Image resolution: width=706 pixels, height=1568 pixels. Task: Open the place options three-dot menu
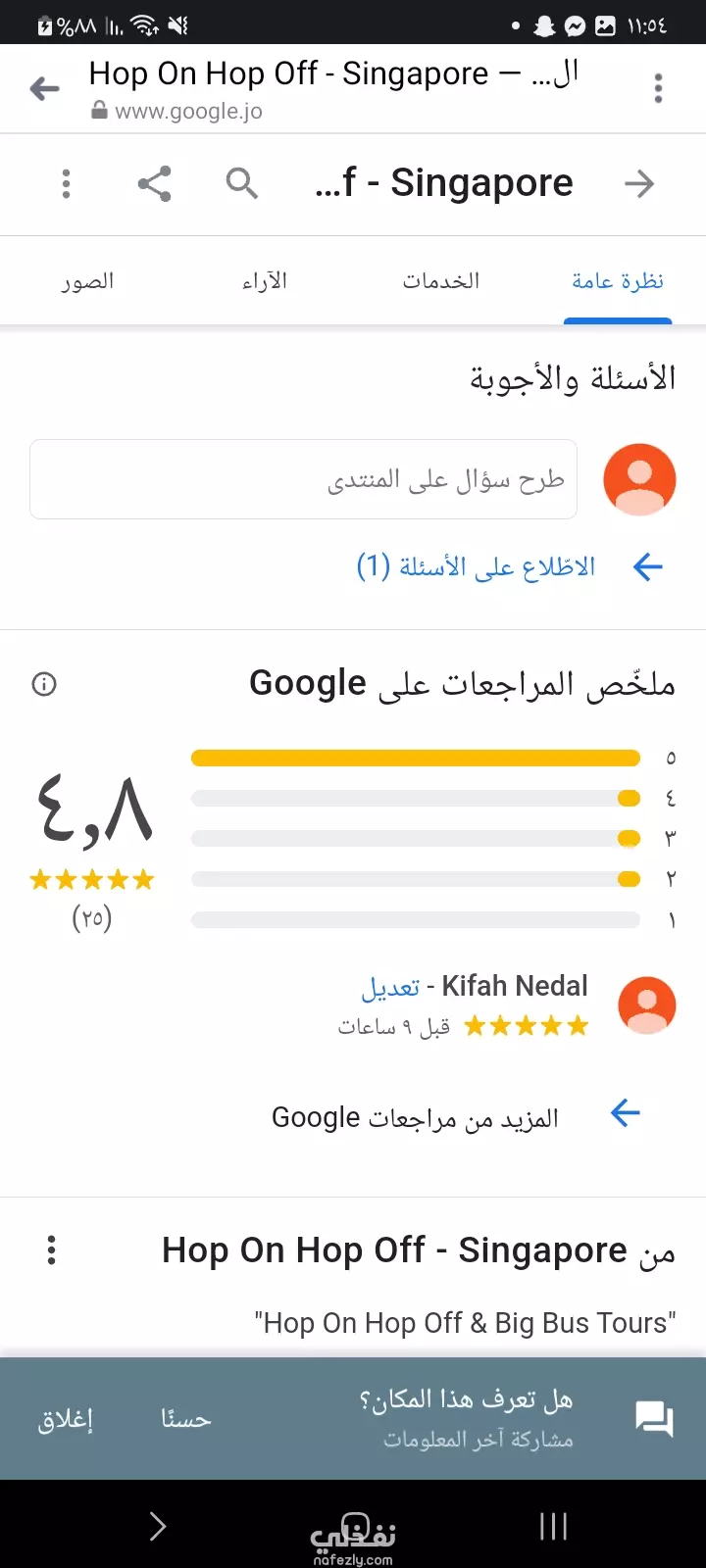click(66, 183)
